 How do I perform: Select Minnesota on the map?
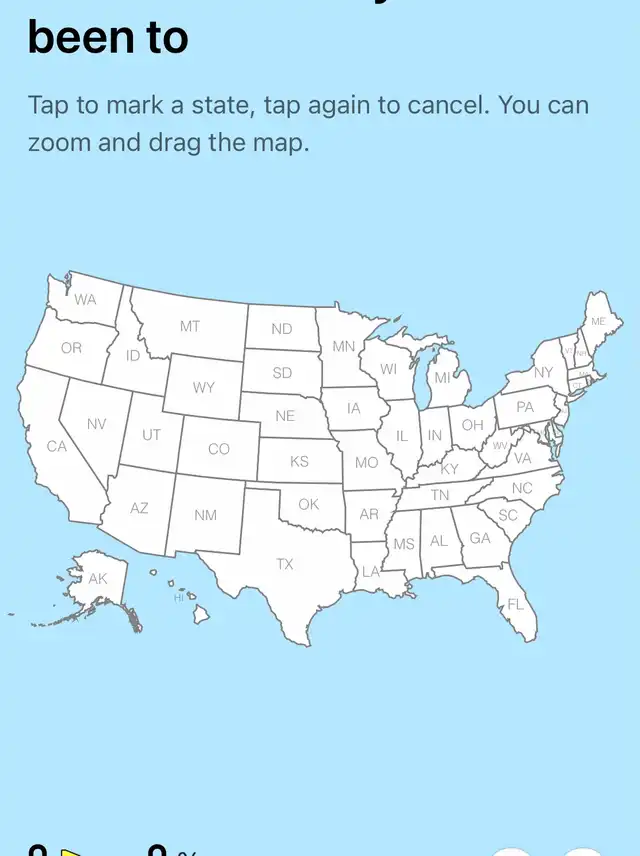343,347
